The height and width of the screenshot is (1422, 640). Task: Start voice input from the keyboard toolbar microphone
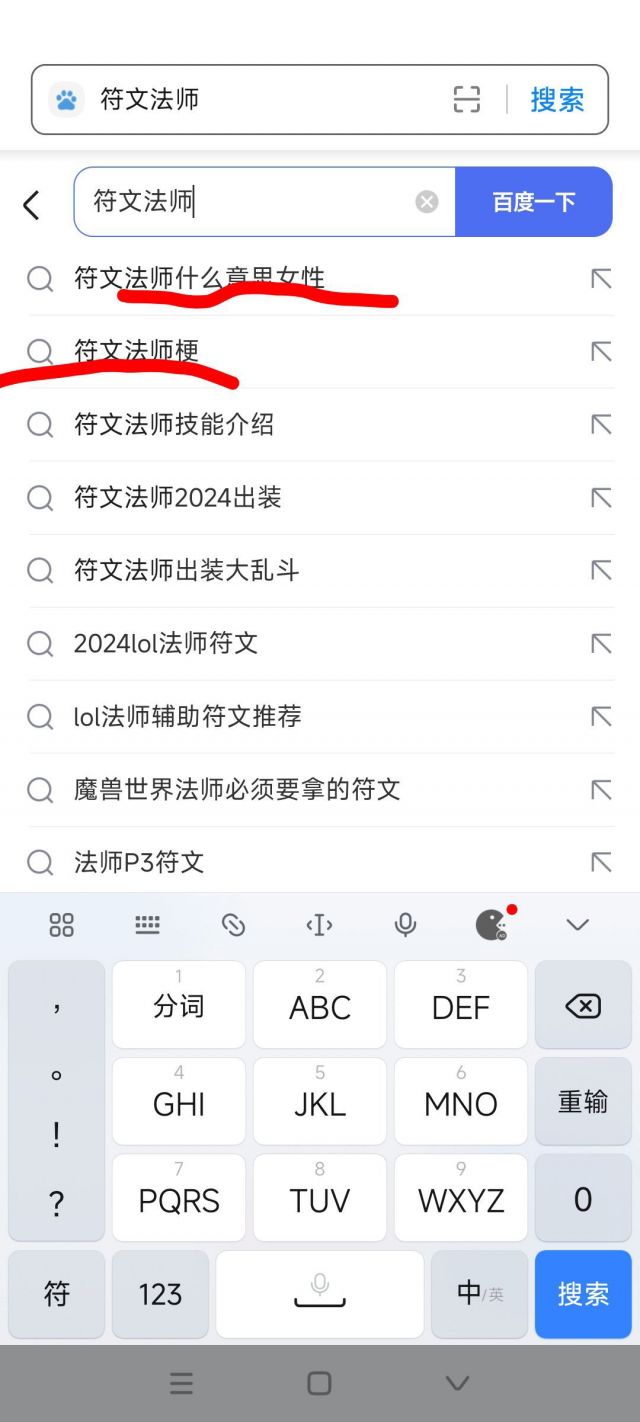(405, 925)
